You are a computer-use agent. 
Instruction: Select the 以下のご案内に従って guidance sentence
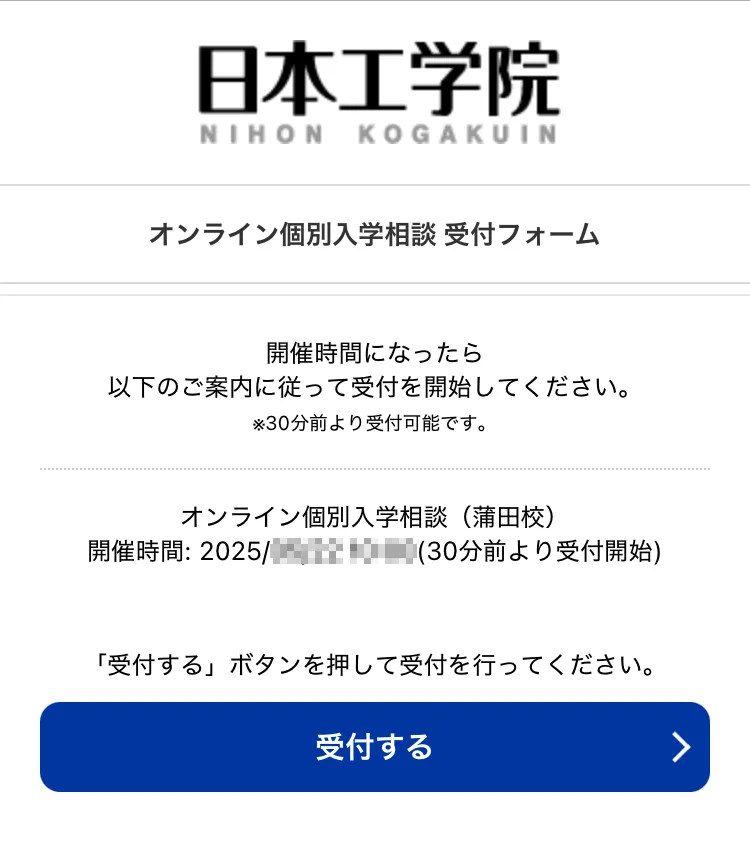click(375, 388)
